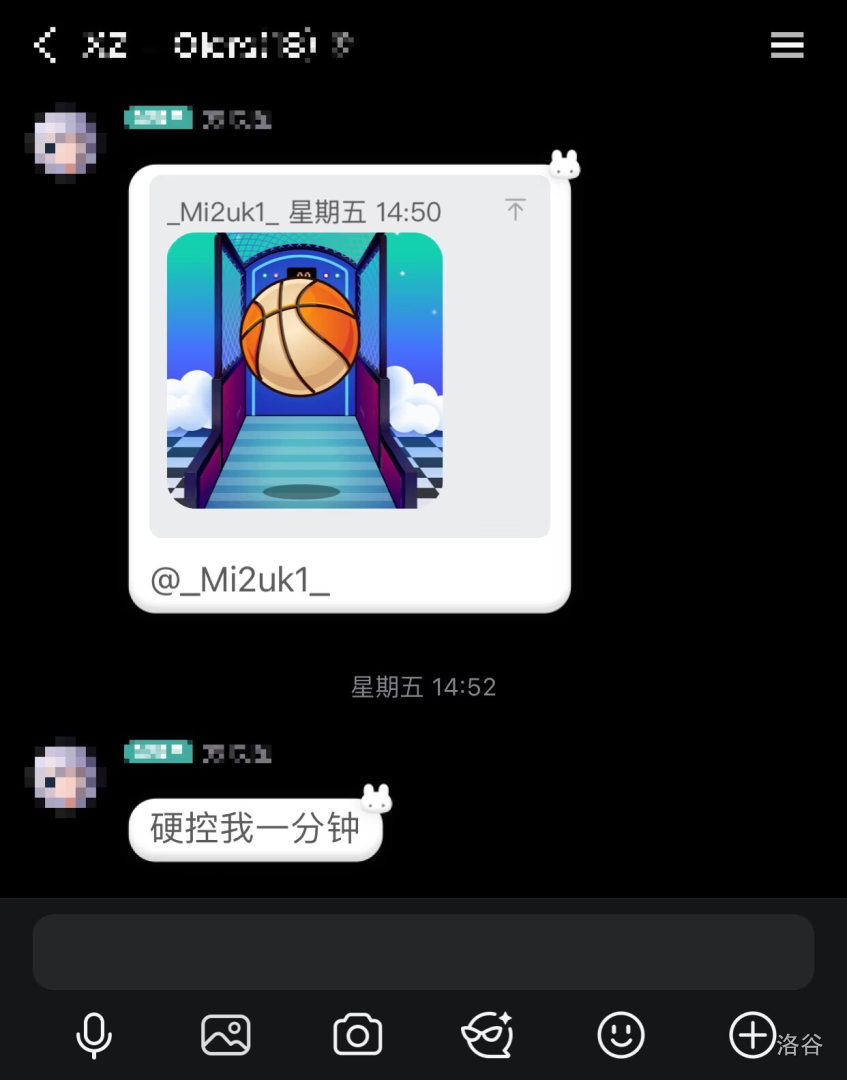Jump to the quoted _Mi2uk1_ message

tap(515, 209)
